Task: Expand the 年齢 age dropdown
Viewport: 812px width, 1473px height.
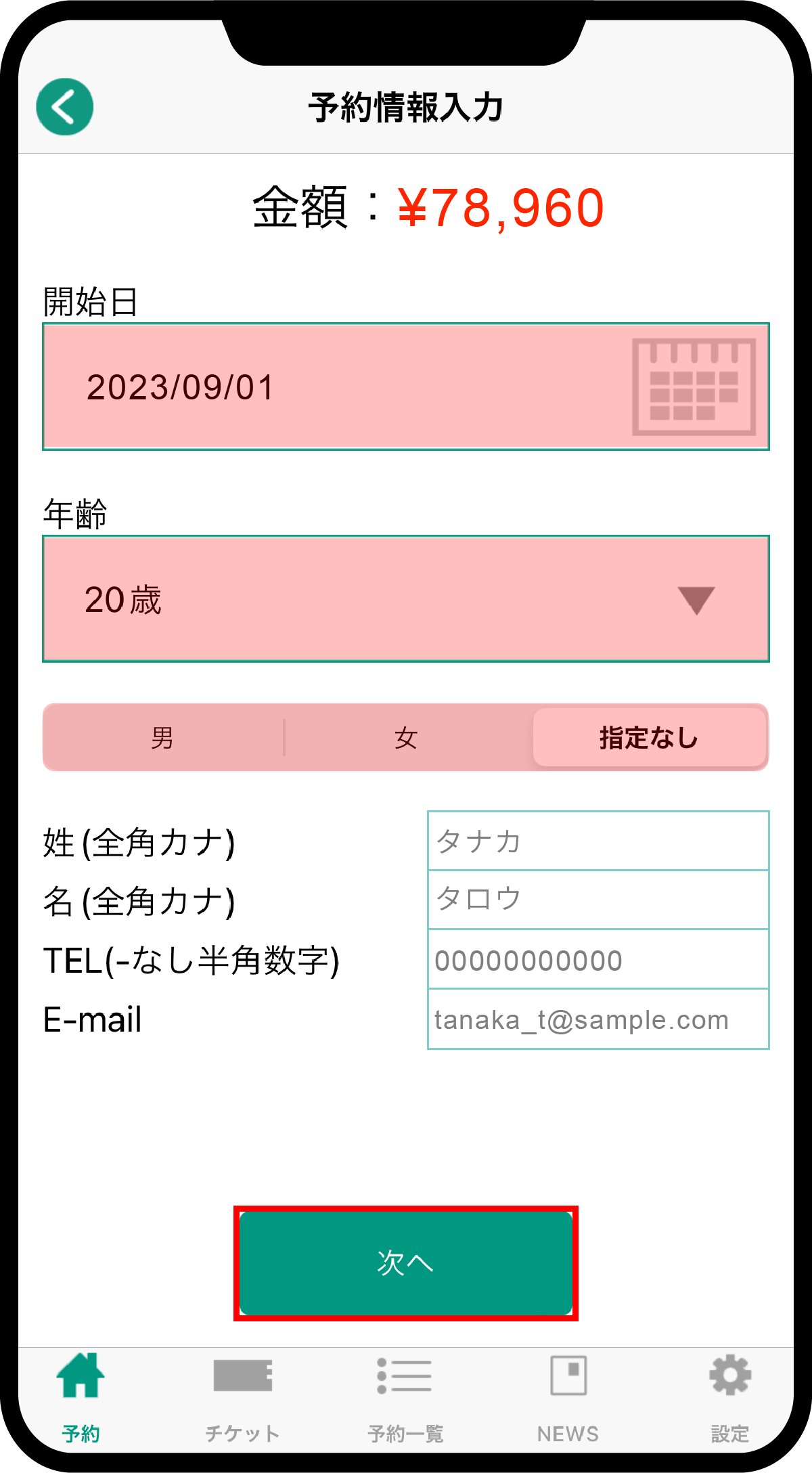Action: [406, 599]
